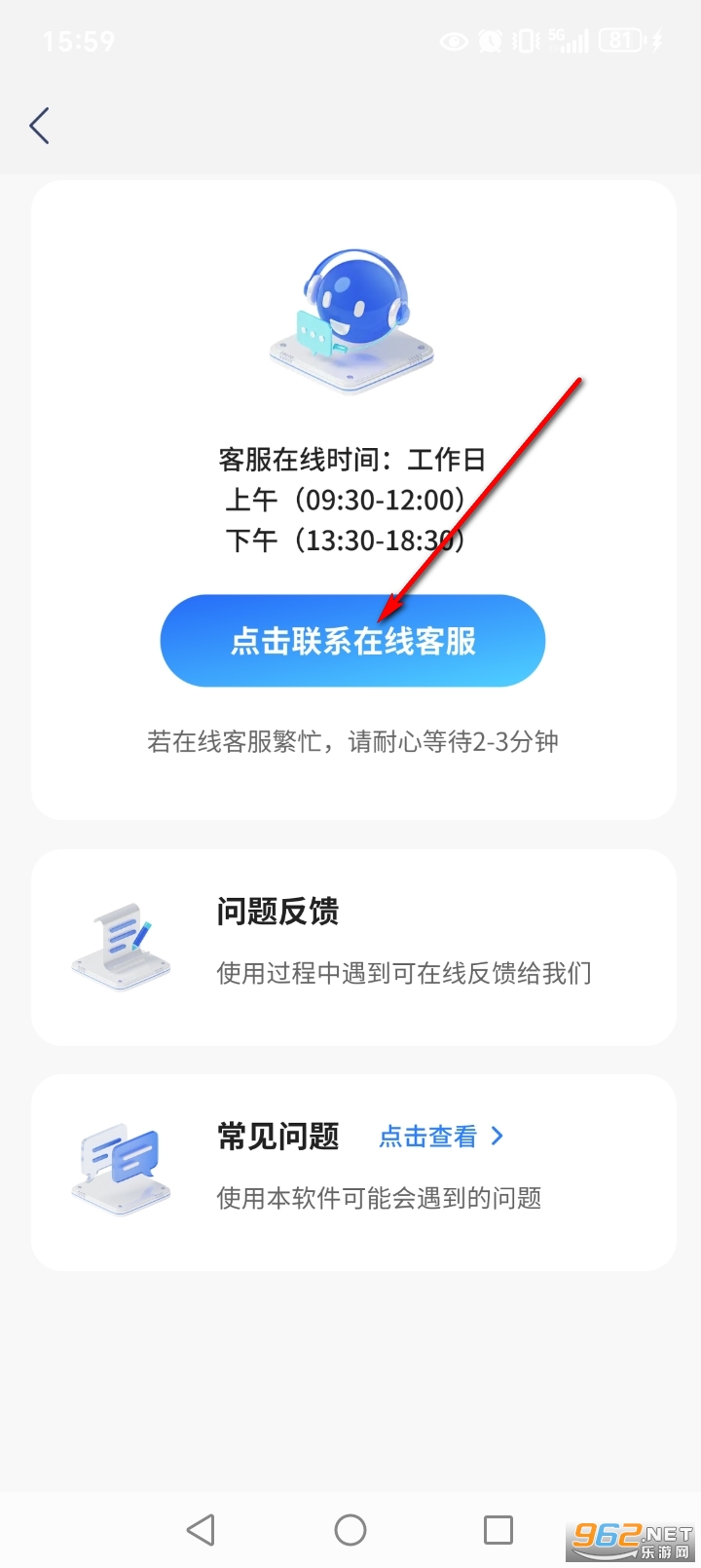Viewport: 701px width, 1568px height.
Task: Tap the back chevron at top left
Action: click(39, 125)
